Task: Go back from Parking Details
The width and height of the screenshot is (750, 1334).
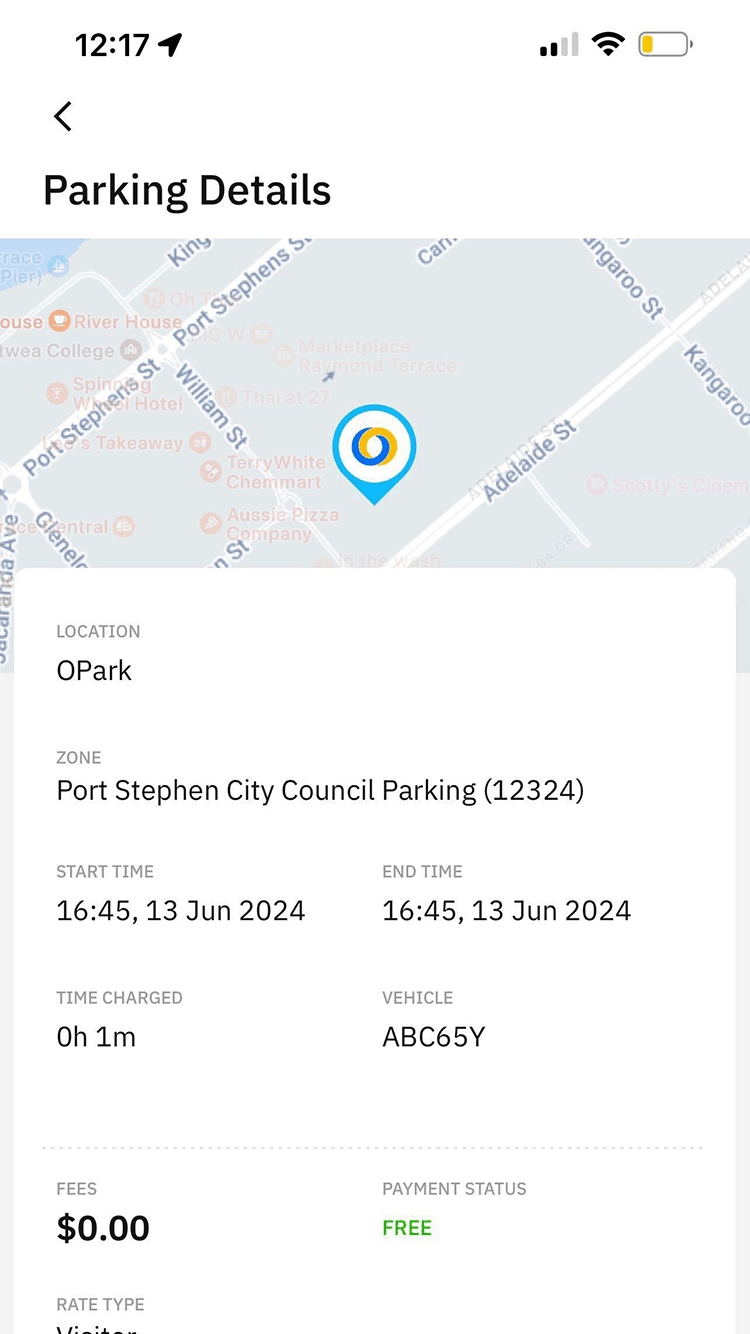Action: pyautogui.click(x=63, y=117)
